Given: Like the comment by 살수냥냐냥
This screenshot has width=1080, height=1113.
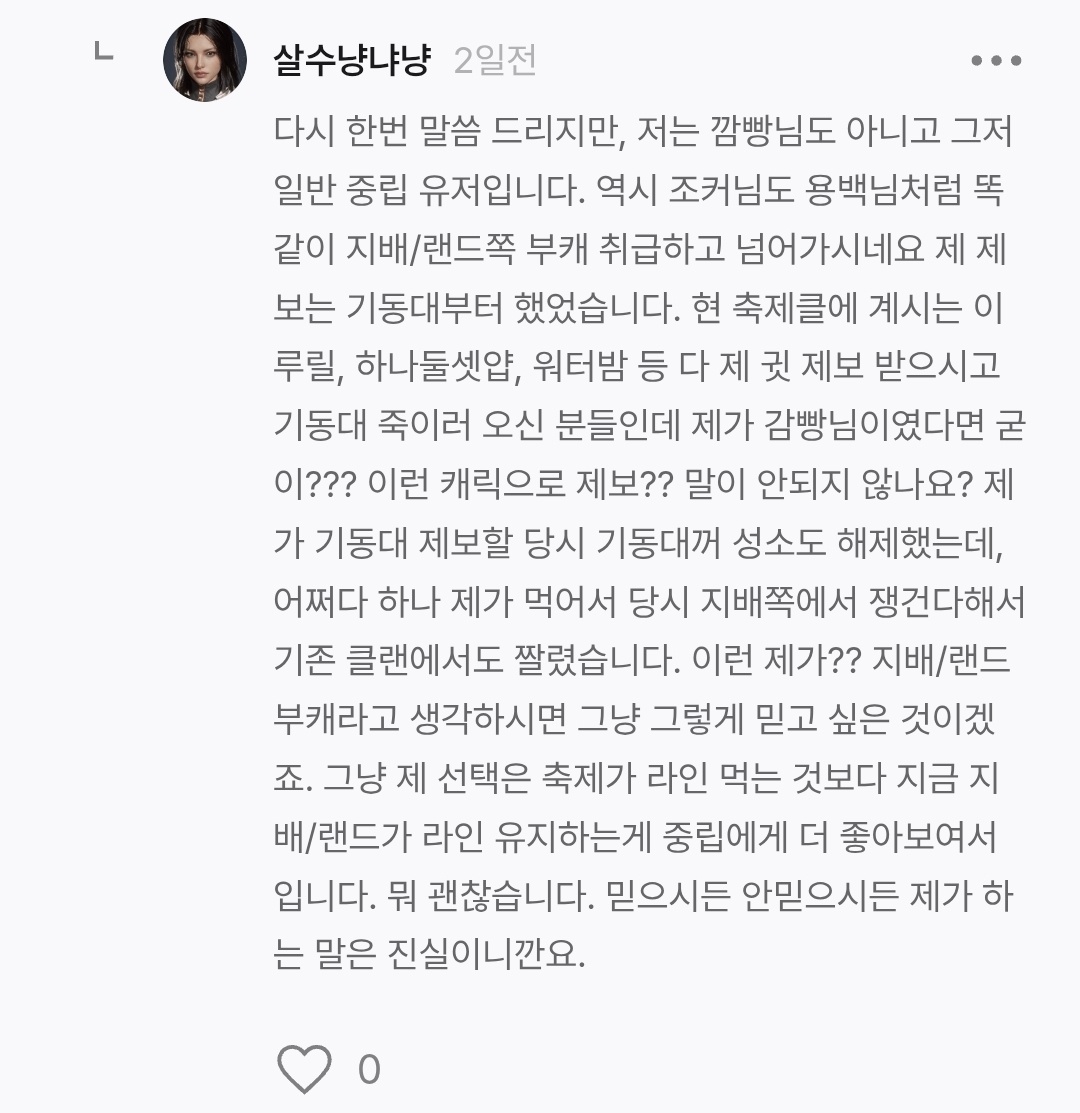Looking at the screenshot, I should click(304, 1069).
